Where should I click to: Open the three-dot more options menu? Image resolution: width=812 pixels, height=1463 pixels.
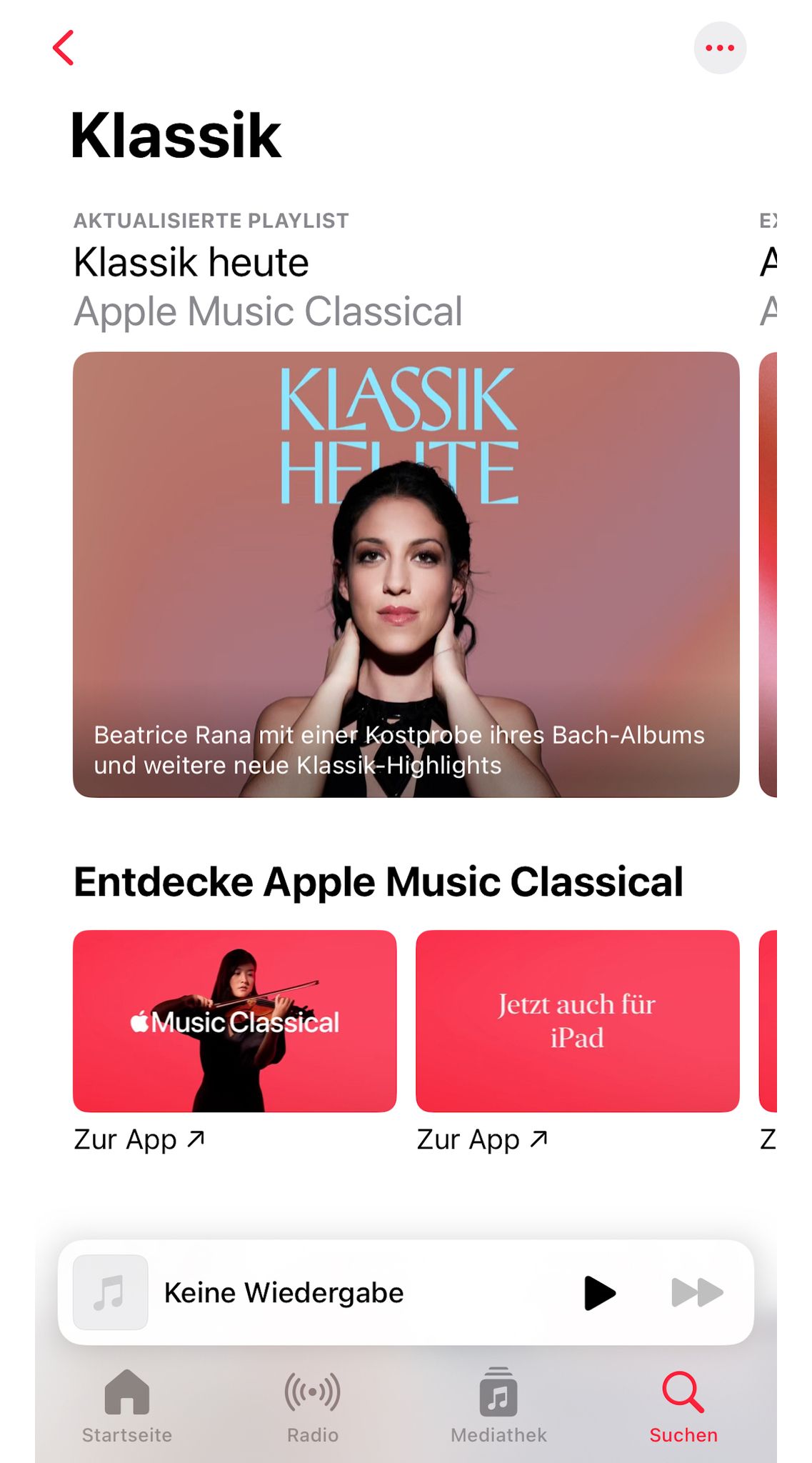coord(719,48)
